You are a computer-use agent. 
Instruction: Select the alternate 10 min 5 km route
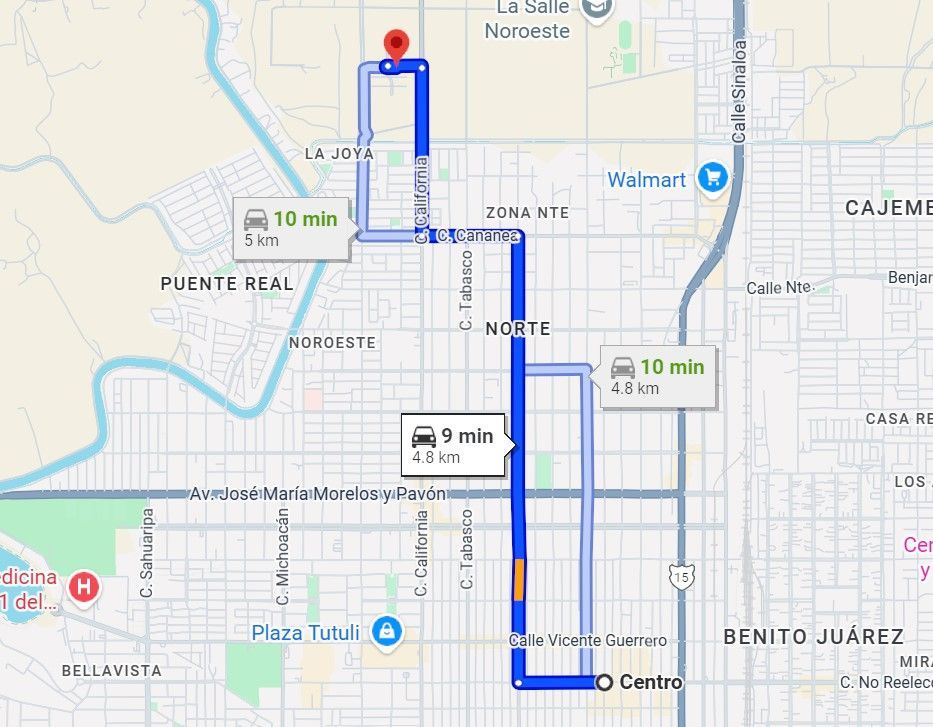pyautogui.click(x=291, y=229)
